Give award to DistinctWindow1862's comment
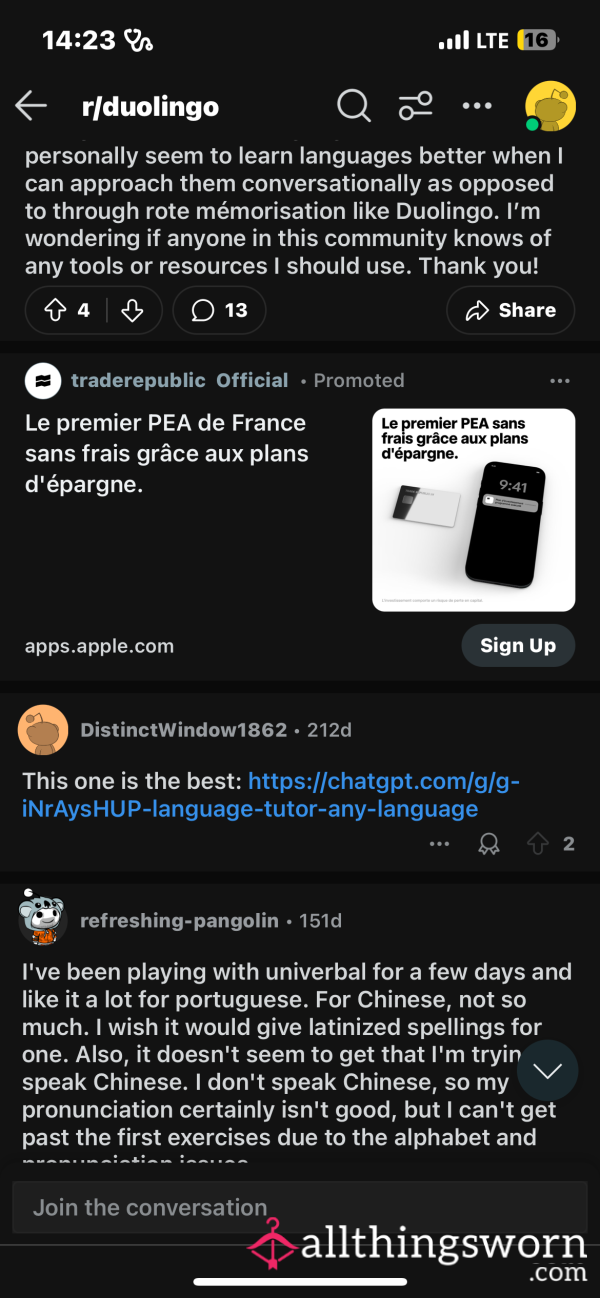Screen dimensions: 600x1298 [x=488, y=844]
